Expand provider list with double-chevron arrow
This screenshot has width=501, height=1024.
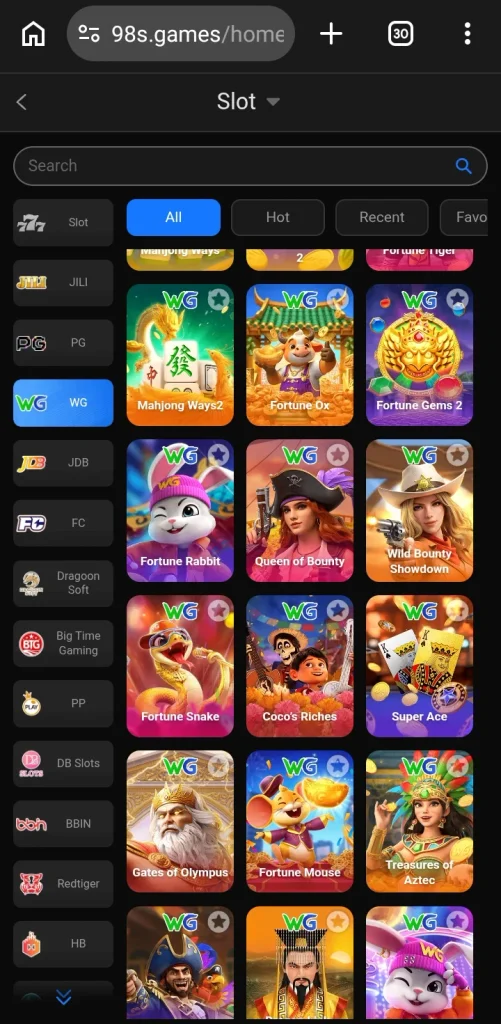coord(63,997)
